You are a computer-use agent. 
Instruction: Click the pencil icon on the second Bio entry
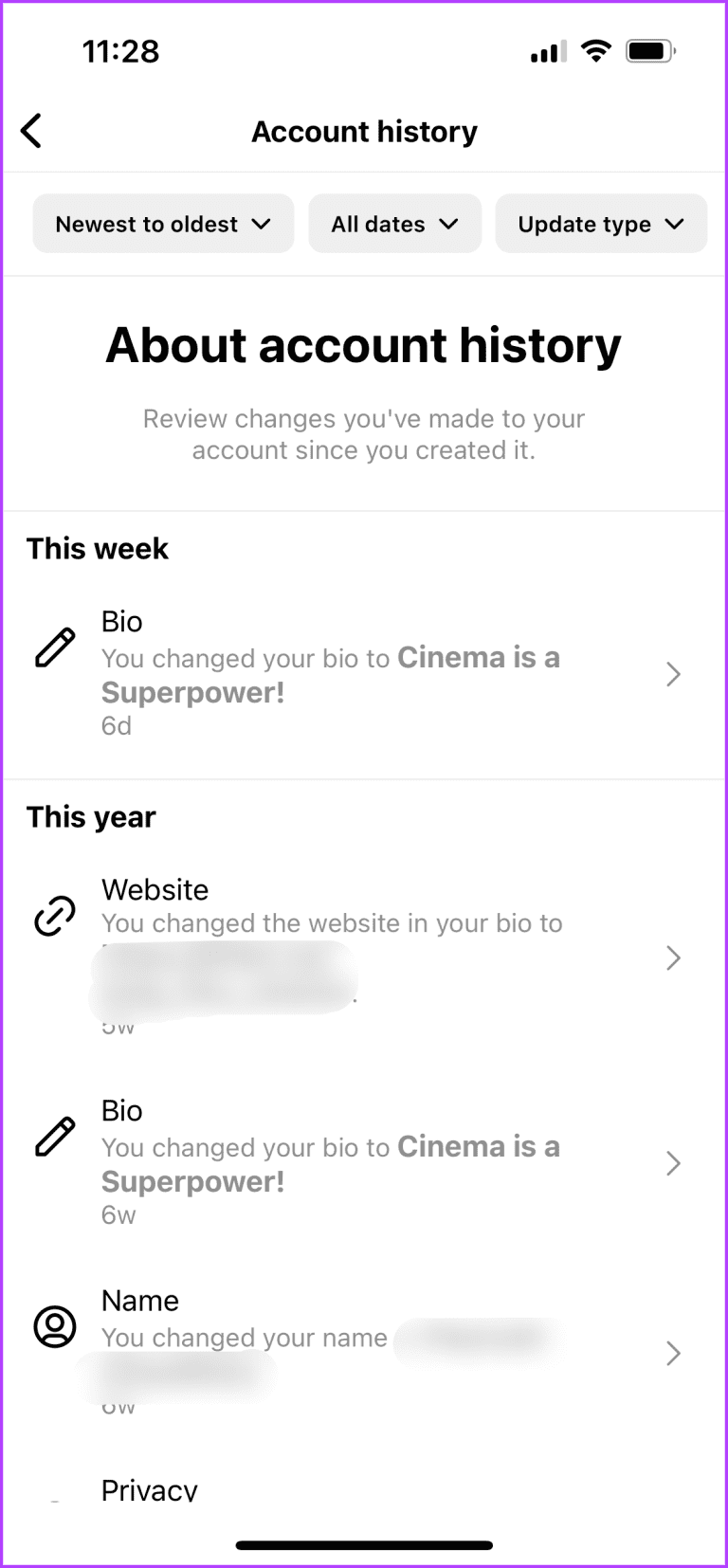[x=55, y=1137]
